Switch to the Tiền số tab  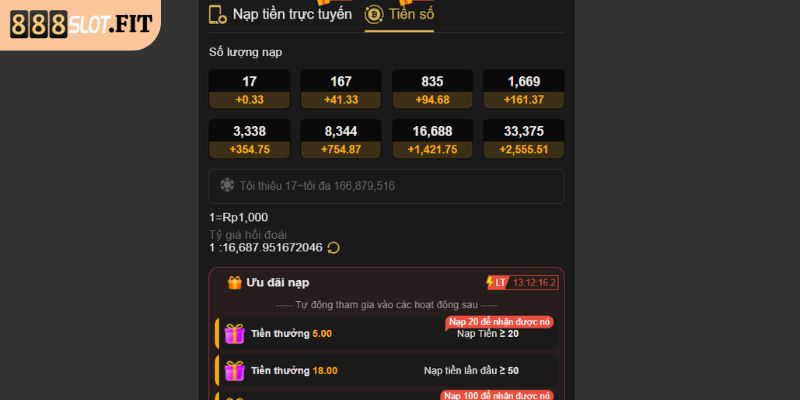(400, 15)
